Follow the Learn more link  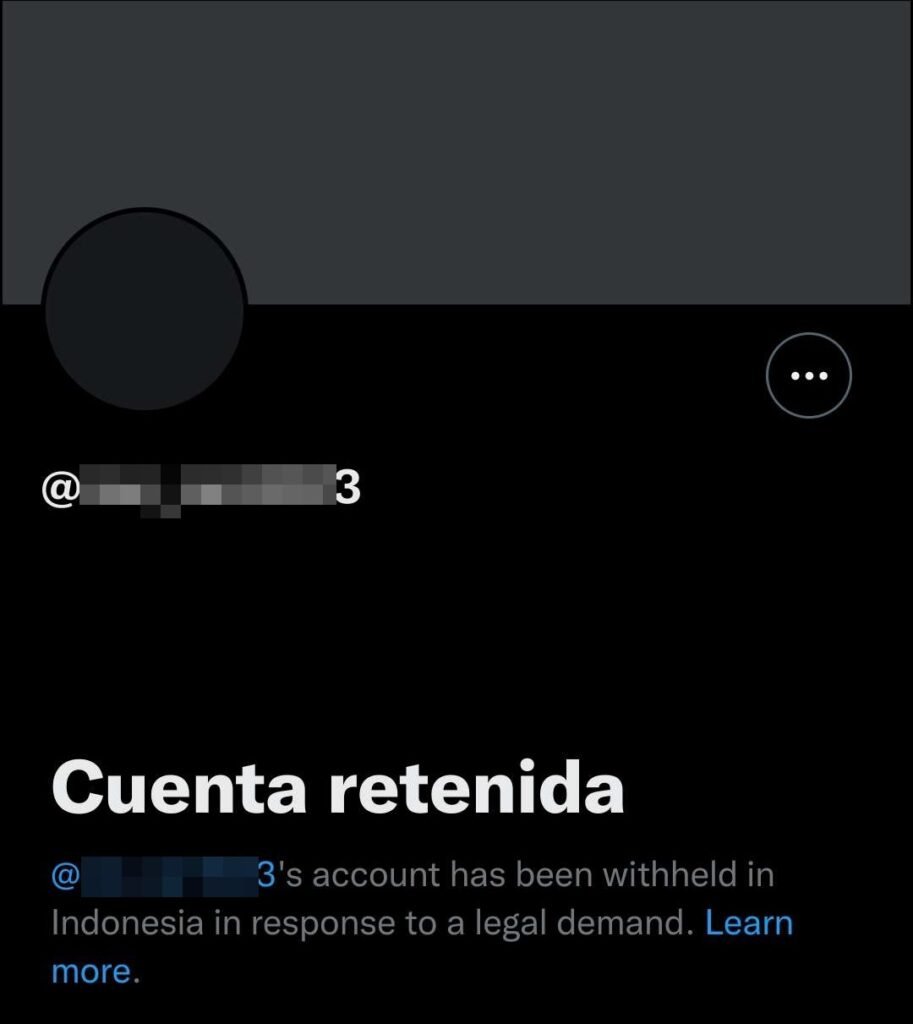pyautogui.click(x=749, y=923)
